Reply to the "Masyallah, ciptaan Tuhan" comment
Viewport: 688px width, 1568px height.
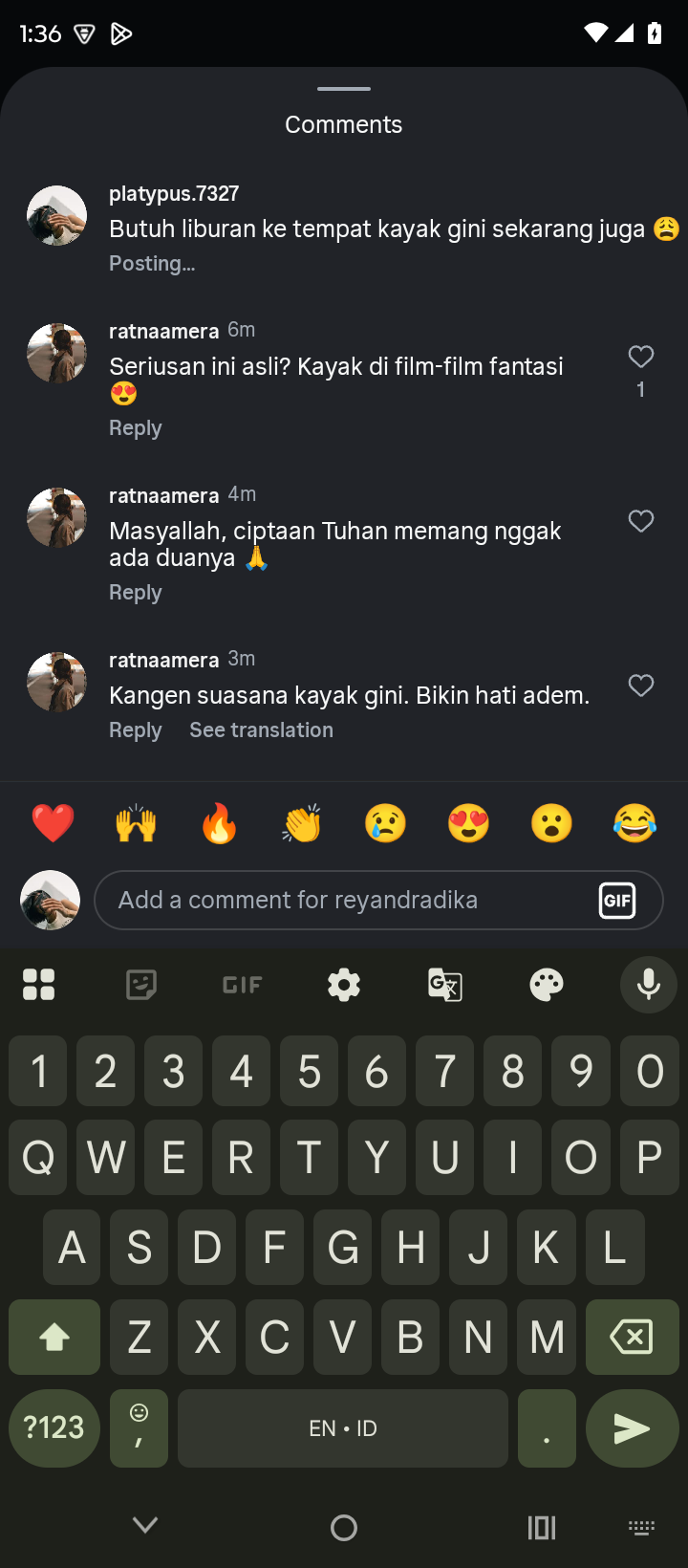[135, 593]
